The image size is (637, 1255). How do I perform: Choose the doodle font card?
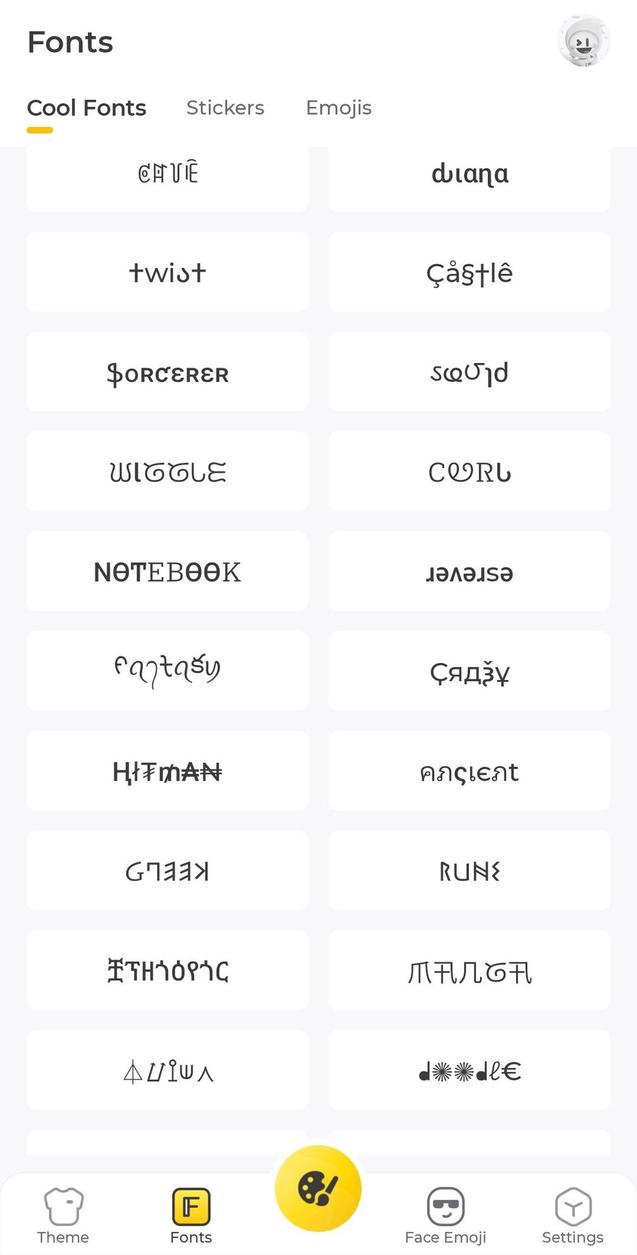coord(469,1071)
